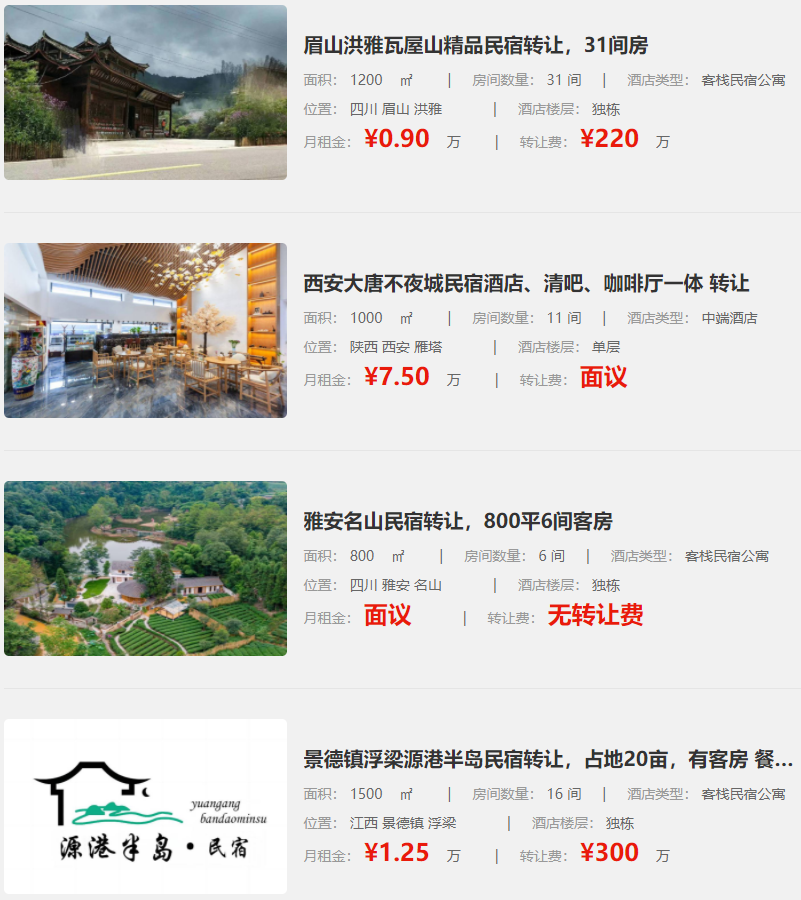801x900 pixels.
Task: Open the 雅安名山民宿转让 listing title
Action: coord(458,521)
